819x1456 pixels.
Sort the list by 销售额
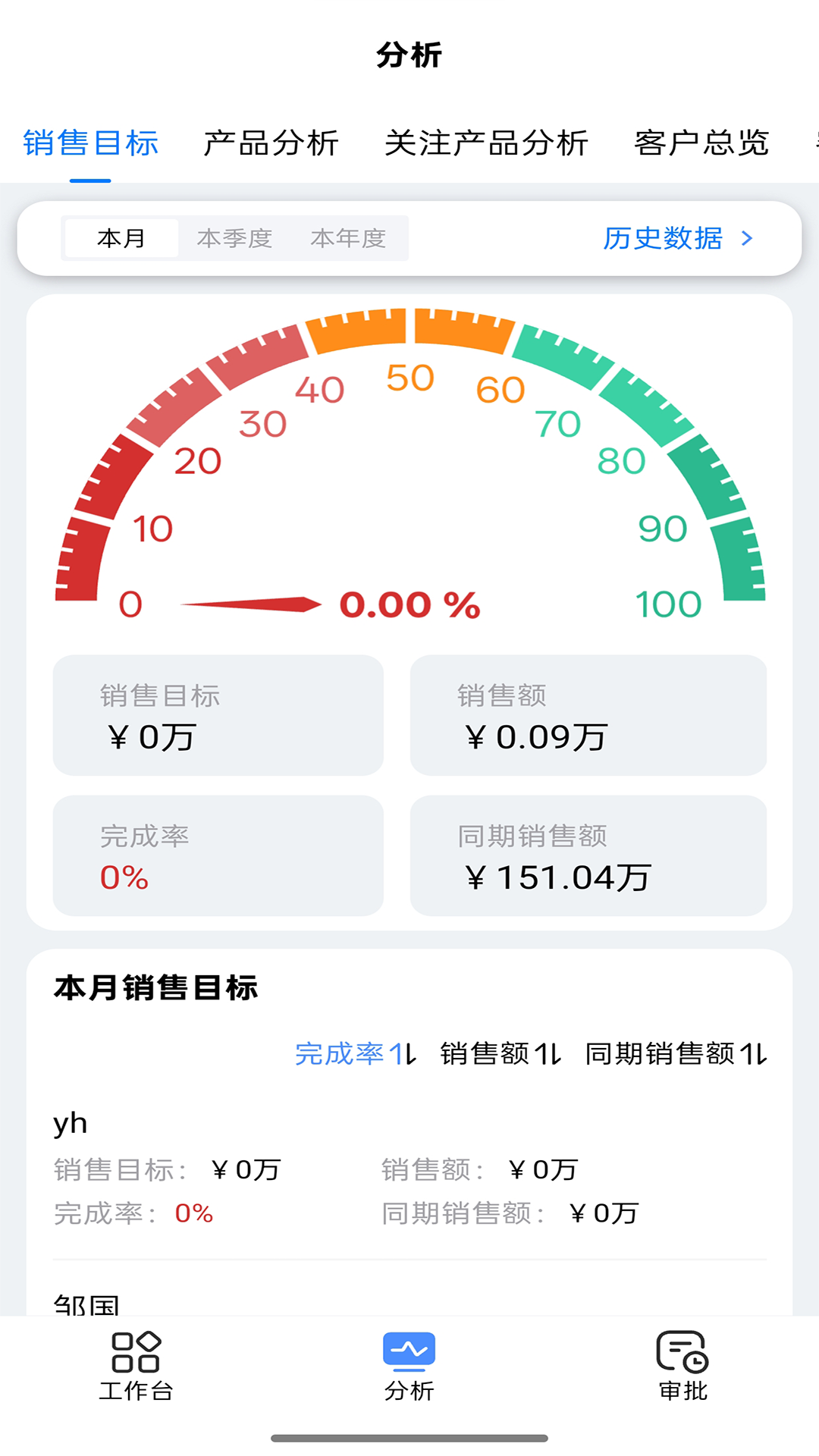(x=500, y=1053)
